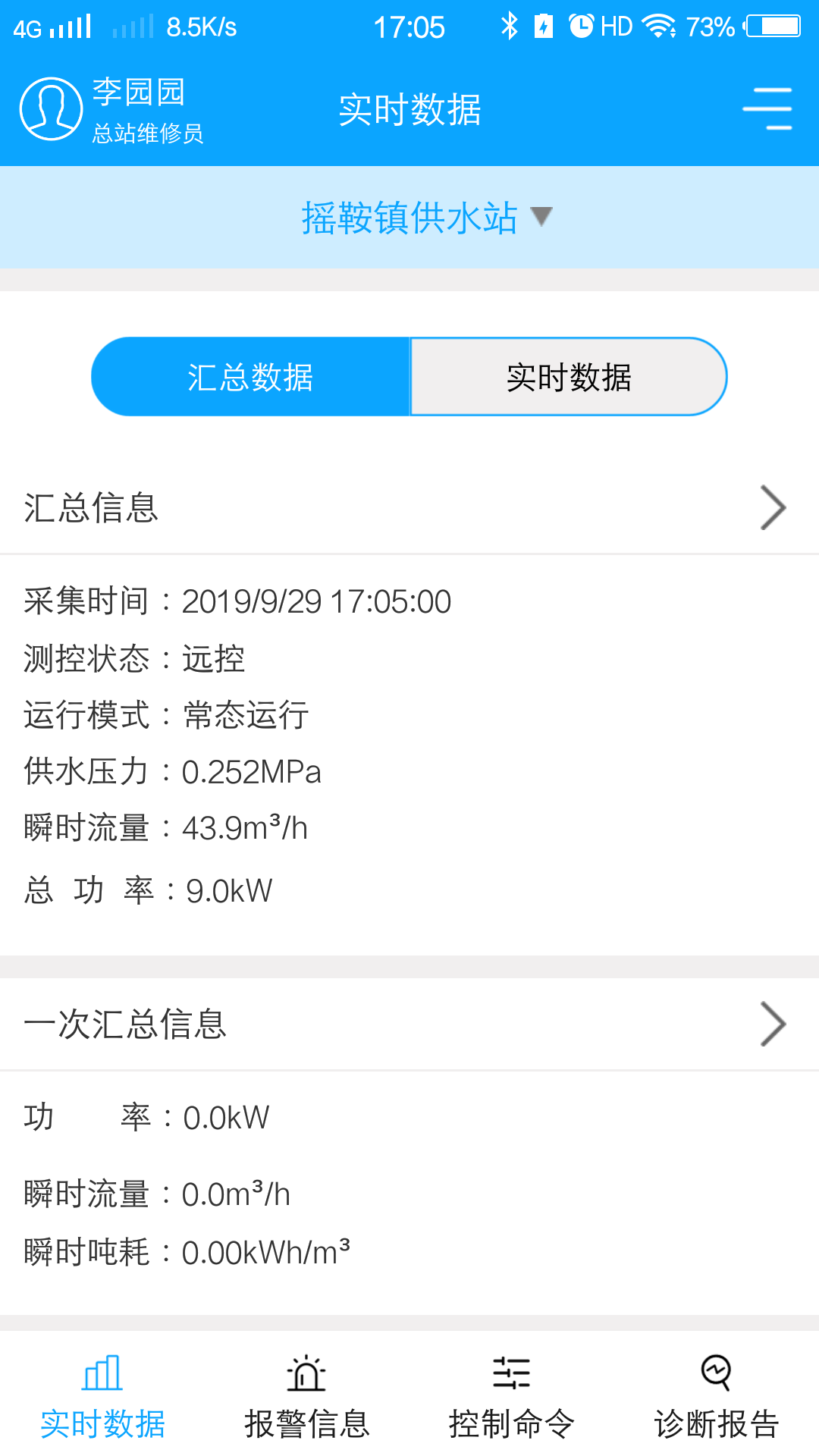Screen dimensions: 819x1456
Task: Expand the 摇鞍镇供水站 station dropdown
Action: (426, 218)
